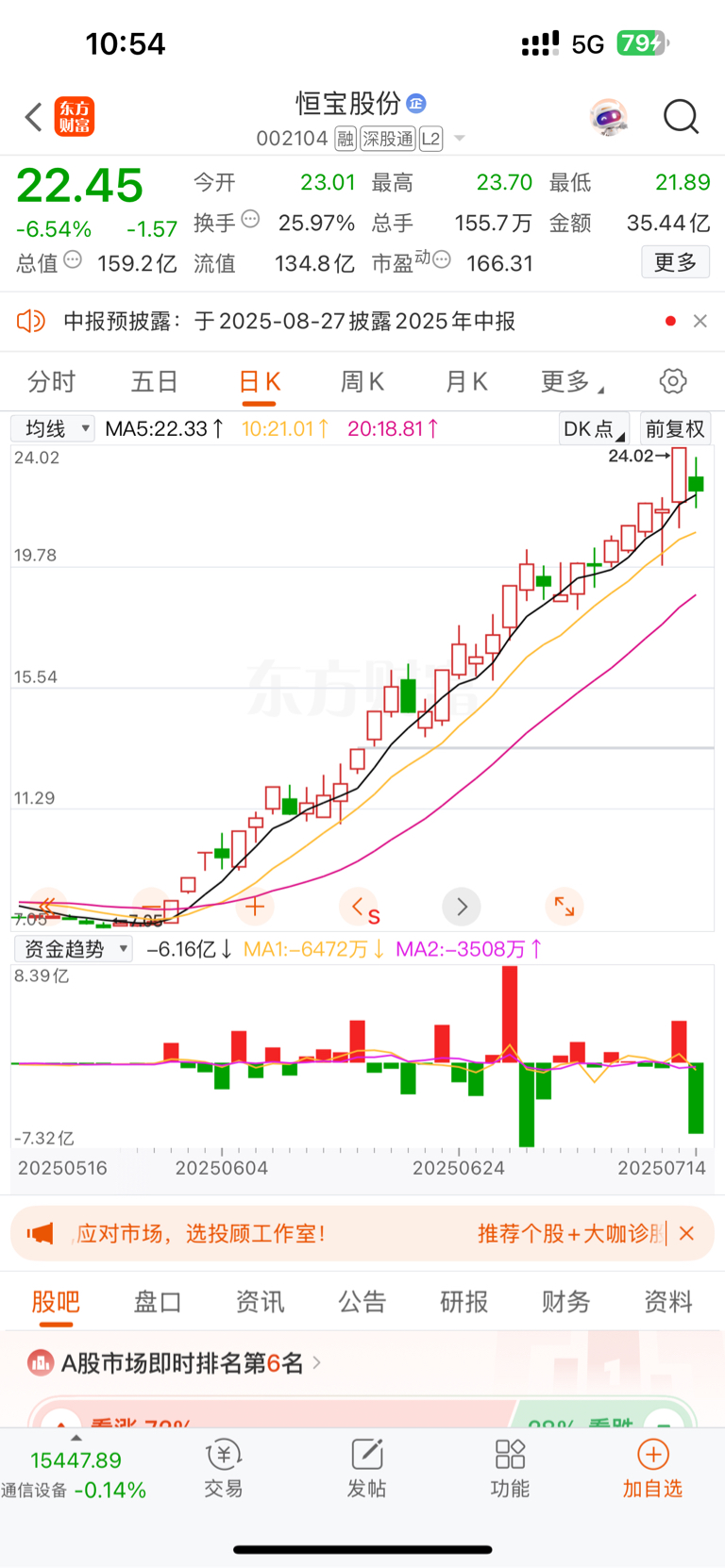Image resolution: width=725 pixels, height=1568 pixels.
Task: Select the 月K chart tab
Action: point(466,382)
